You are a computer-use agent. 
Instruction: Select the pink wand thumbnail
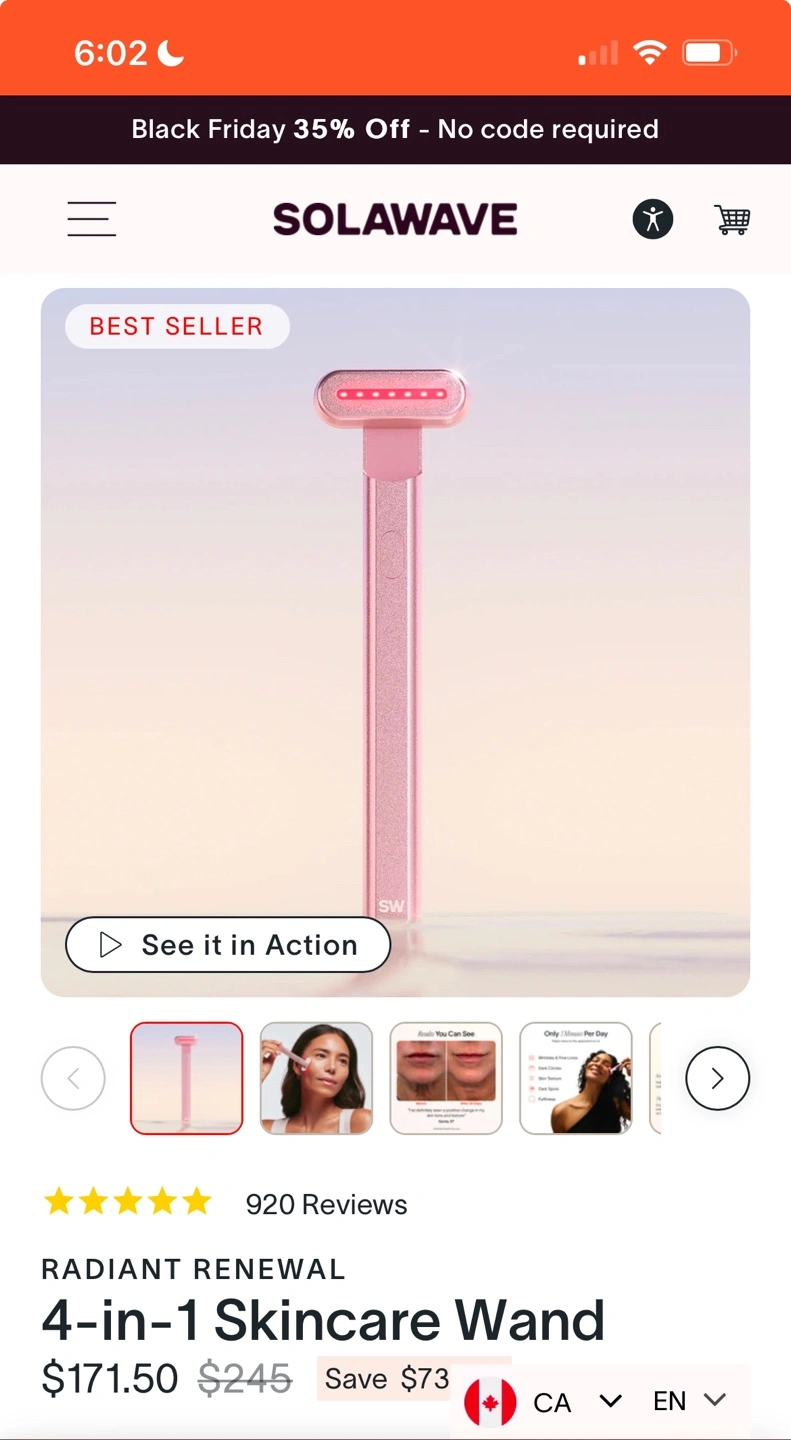click(x=187, y=1078)
